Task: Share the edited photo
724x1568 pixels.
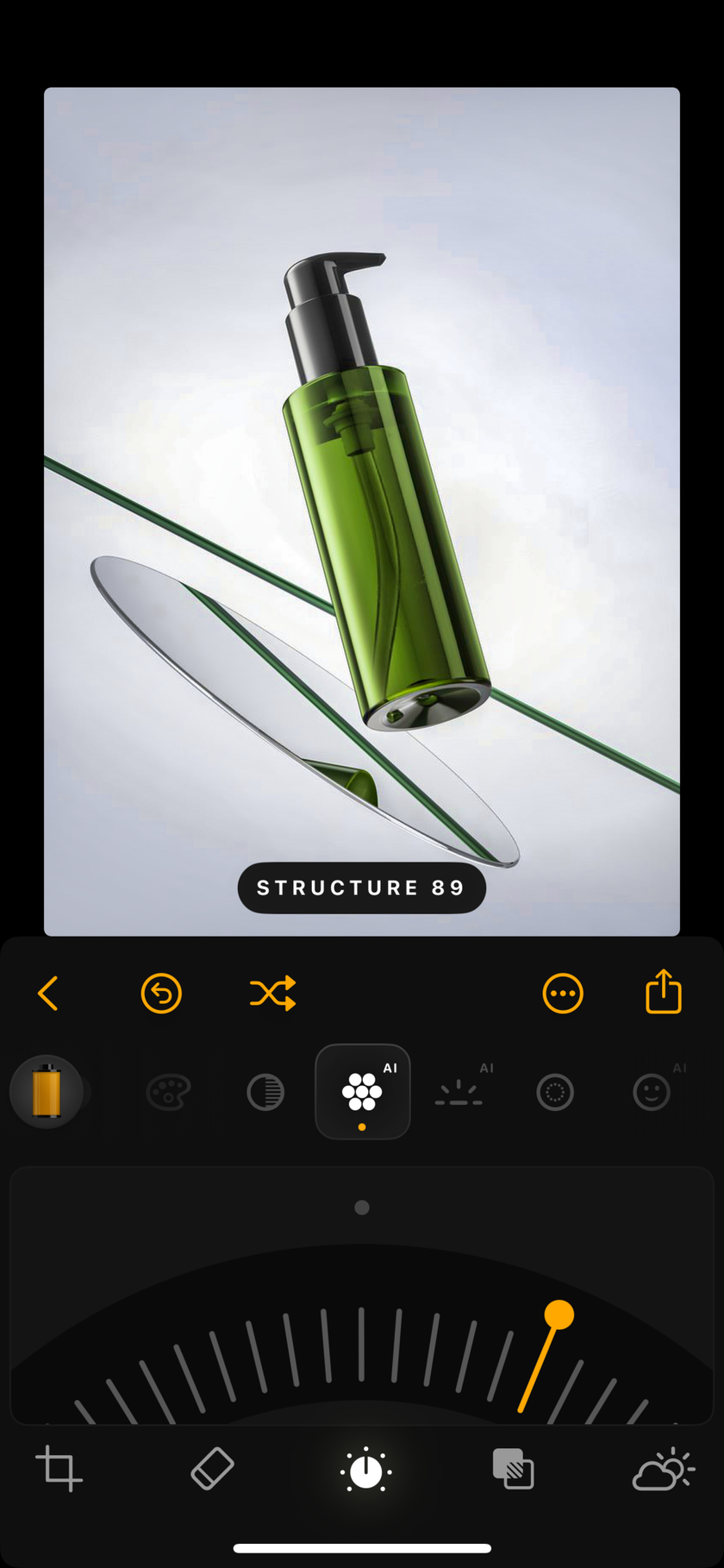Action: coord(663,992)
